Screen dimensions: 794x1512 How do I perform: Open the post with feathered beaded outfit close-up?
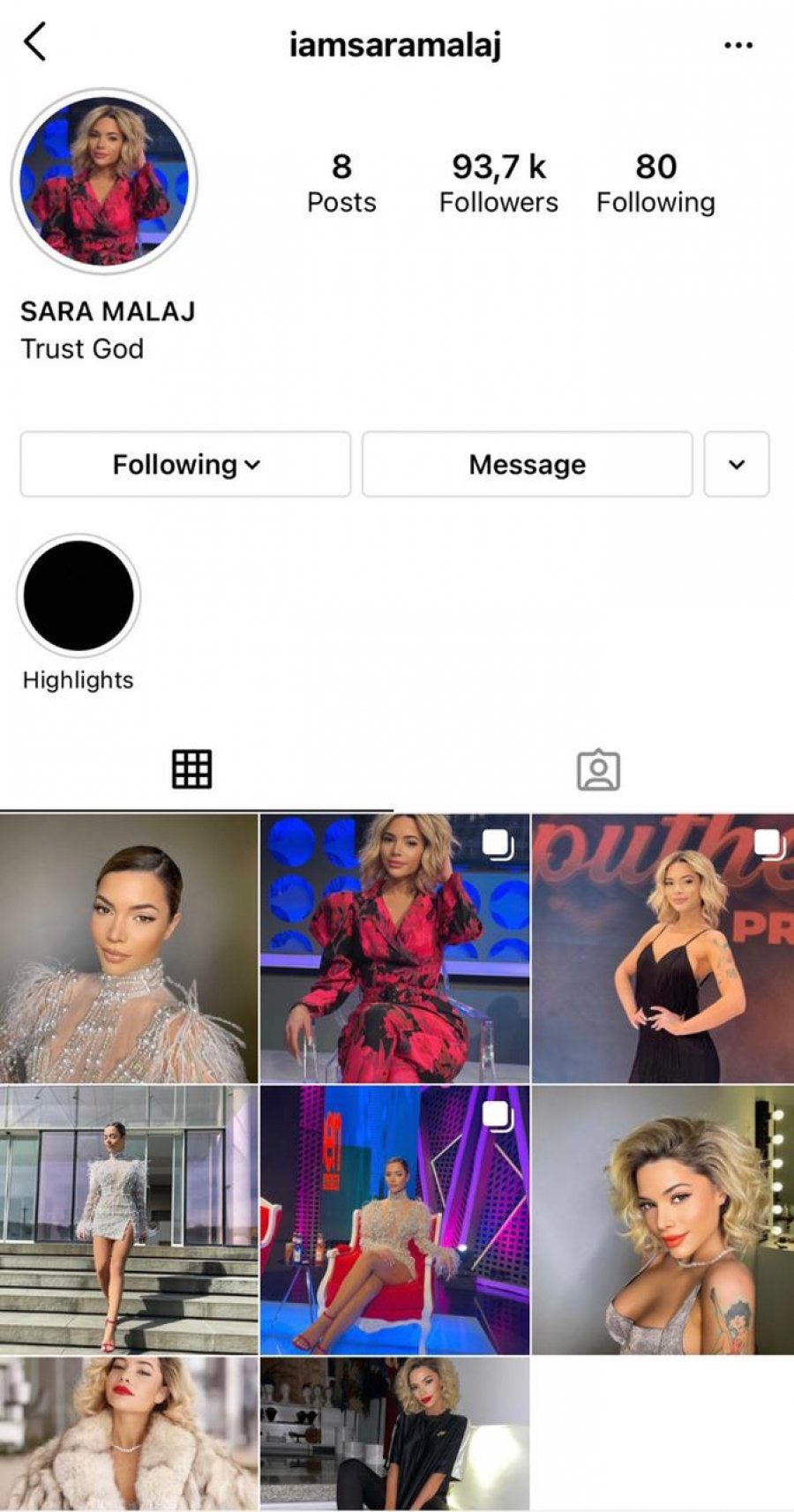tap(129, 948)
